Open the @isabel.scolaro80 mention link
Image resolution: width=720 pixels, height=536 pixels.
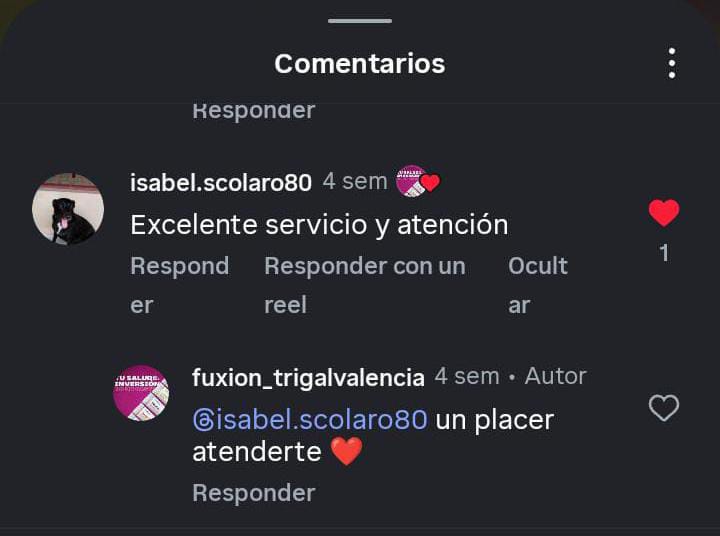310,420
